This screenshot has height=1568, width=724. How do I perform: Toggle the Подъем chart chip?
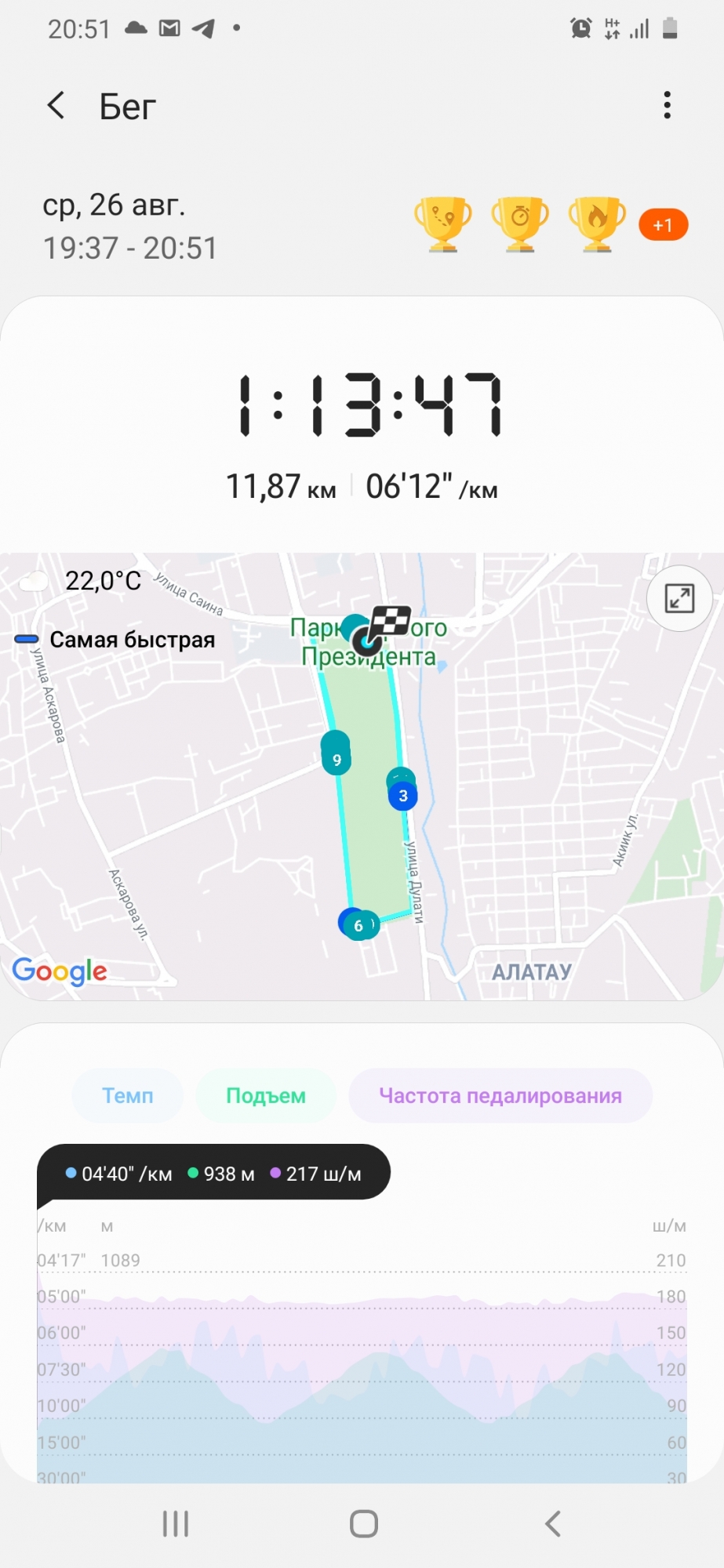266,1095
